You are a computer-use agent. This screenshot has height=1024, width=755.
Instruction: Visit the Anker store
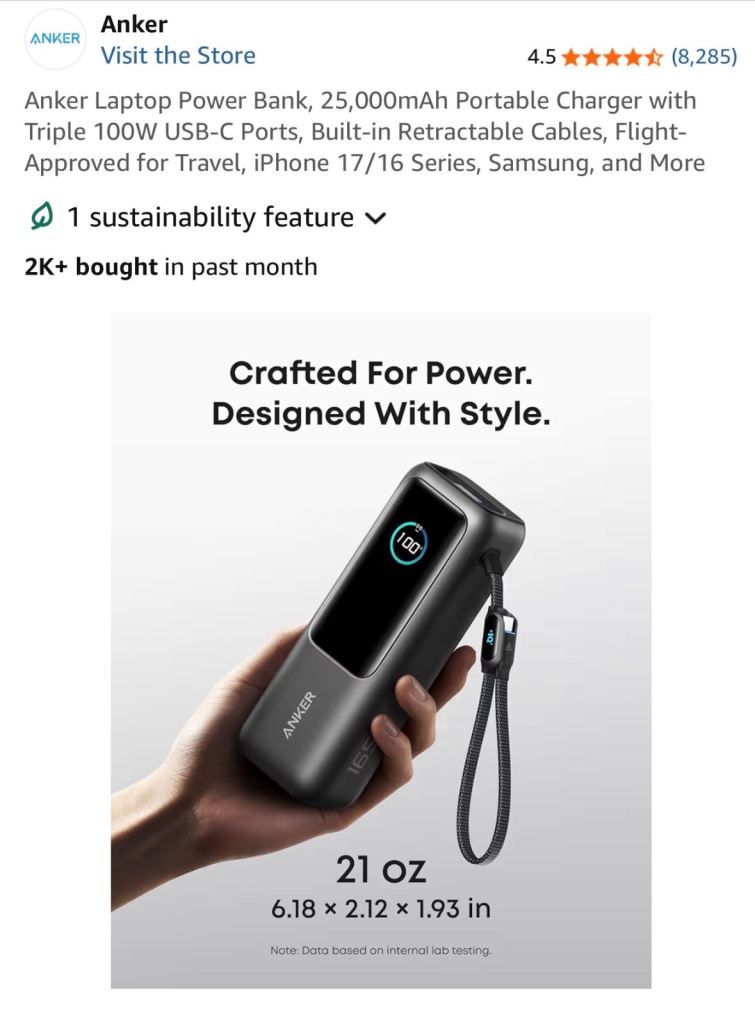tap(177, 55)
